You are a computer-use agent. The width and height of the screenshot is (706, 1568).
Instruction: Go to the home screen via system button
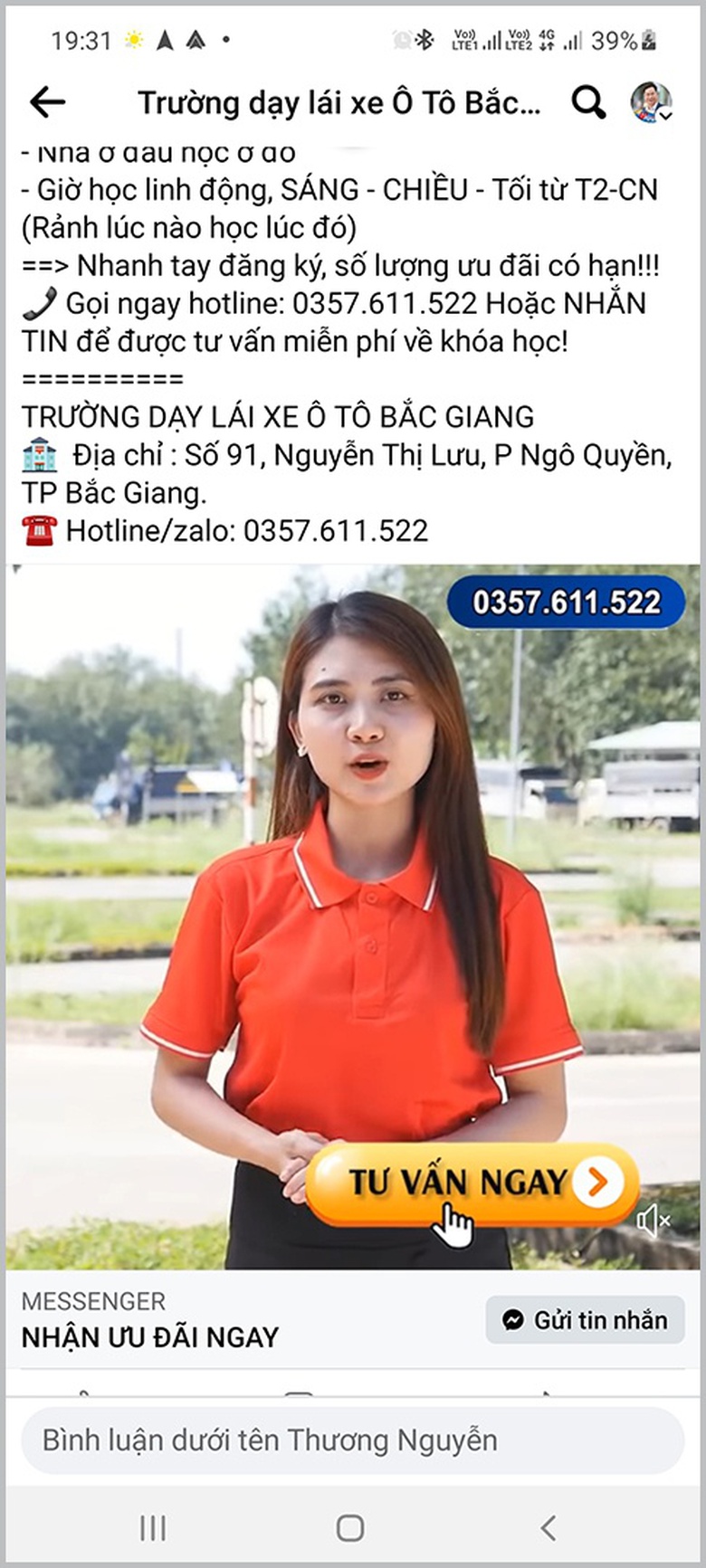pos(350,1528)
